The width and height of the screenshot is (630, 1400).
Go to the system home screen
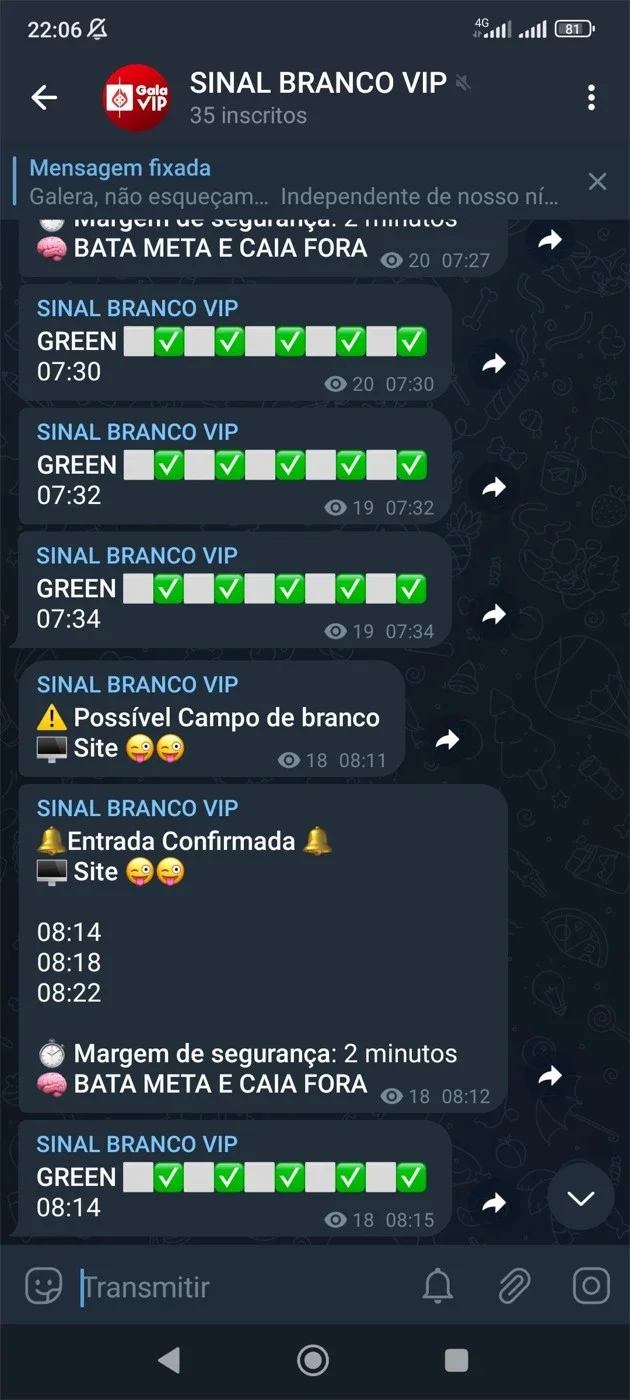coord(313,1360)
